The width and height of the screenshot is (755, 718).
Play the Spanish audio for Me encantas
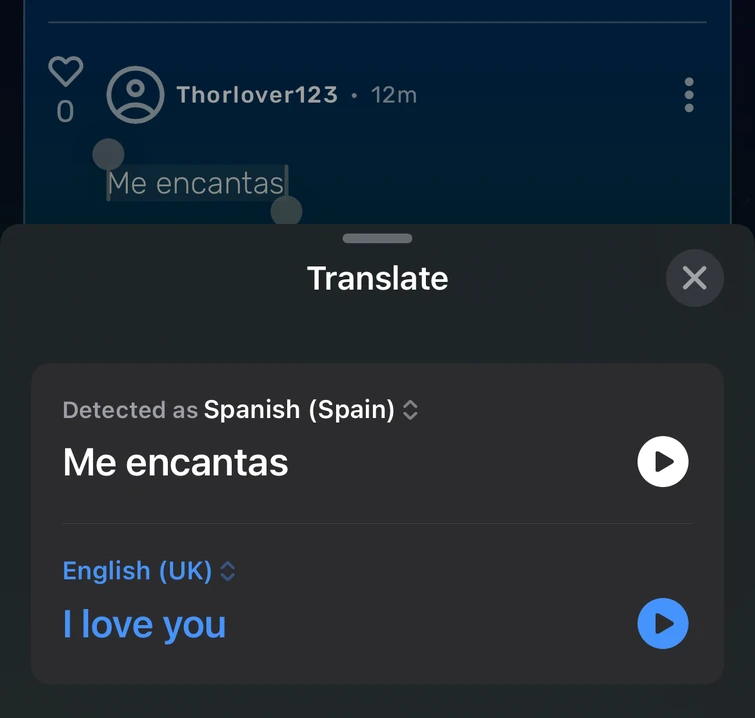pos(663,462)
